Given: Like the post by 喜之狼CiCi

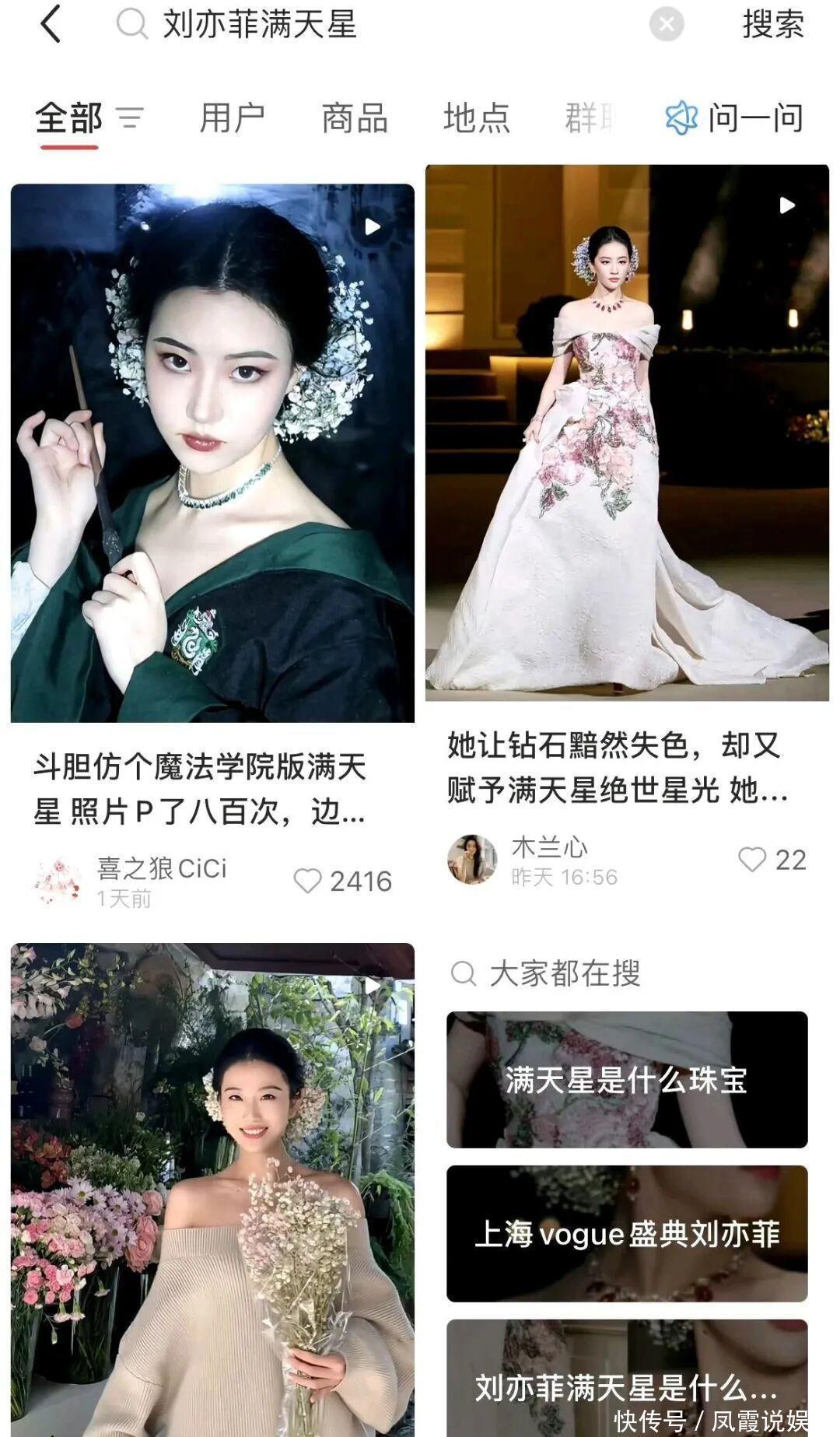Looking at the screenshot, I should pyautogui.click(x=307, y=881).
